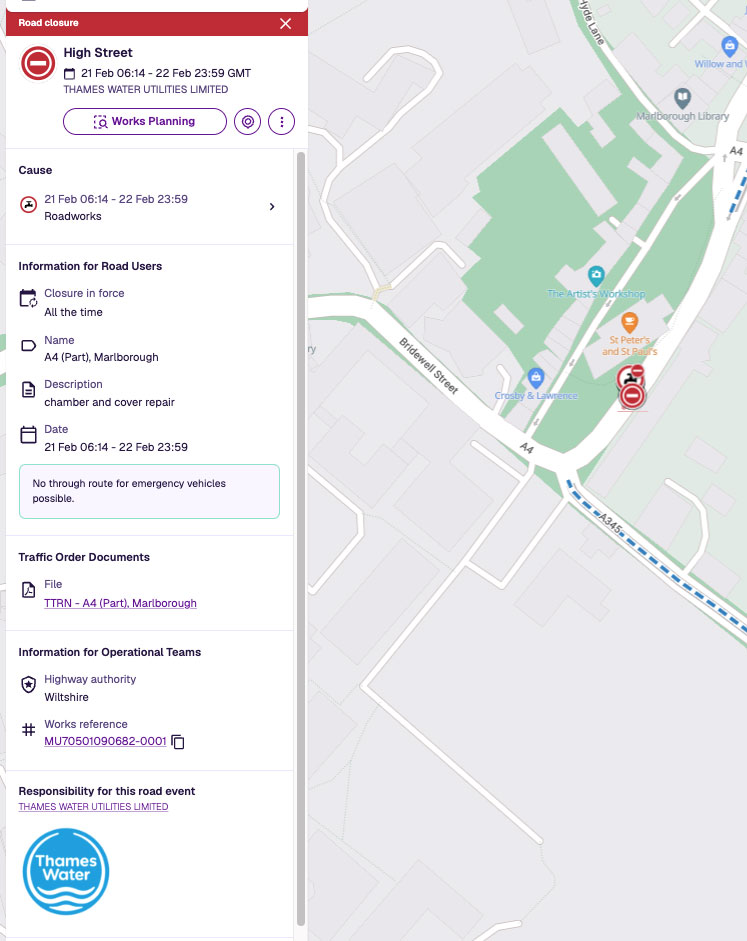The image size is (747, 941).
Task: Select the road closure marker on map
Action: (x=632, y=396)
